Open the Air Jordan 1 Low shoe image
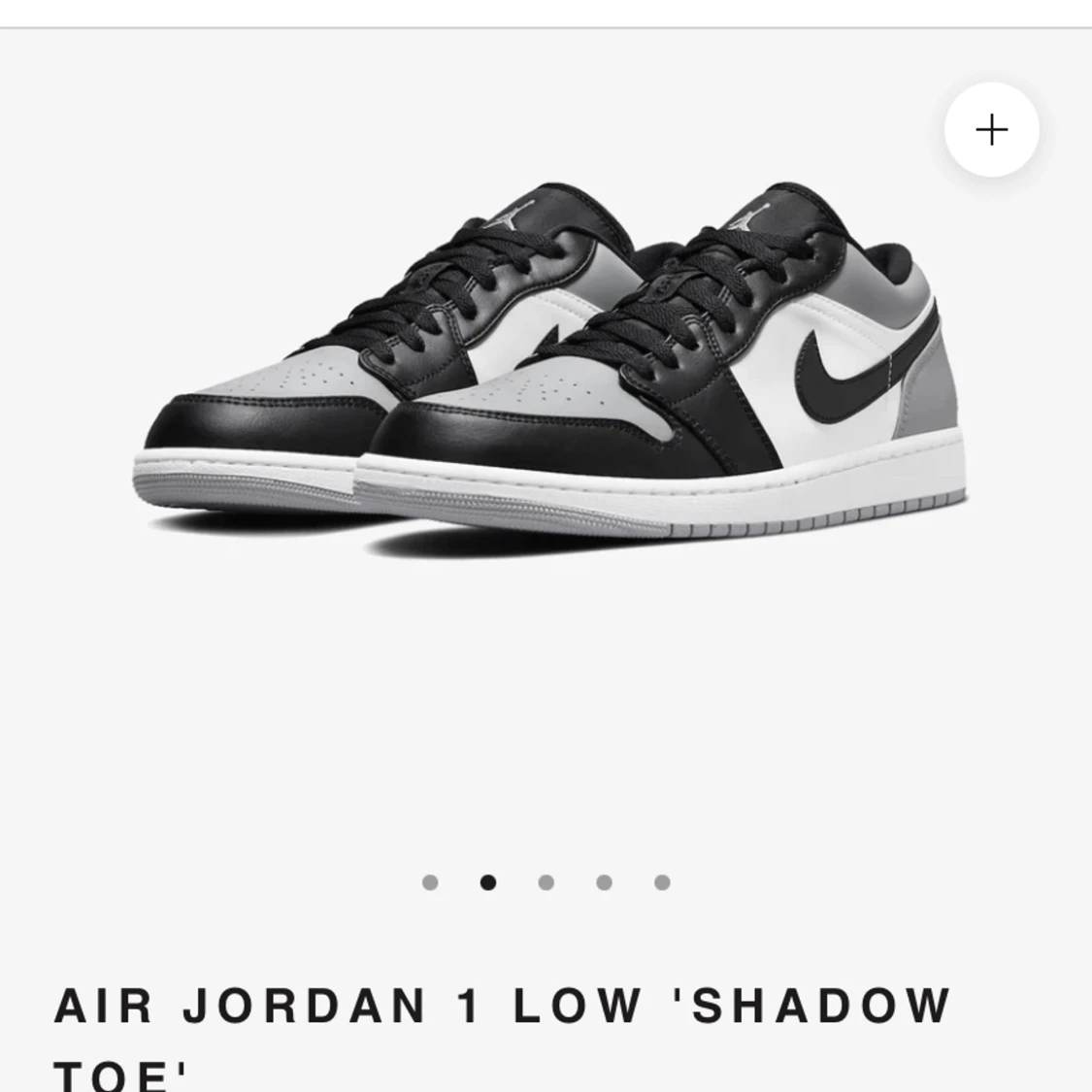 point(550,369)
